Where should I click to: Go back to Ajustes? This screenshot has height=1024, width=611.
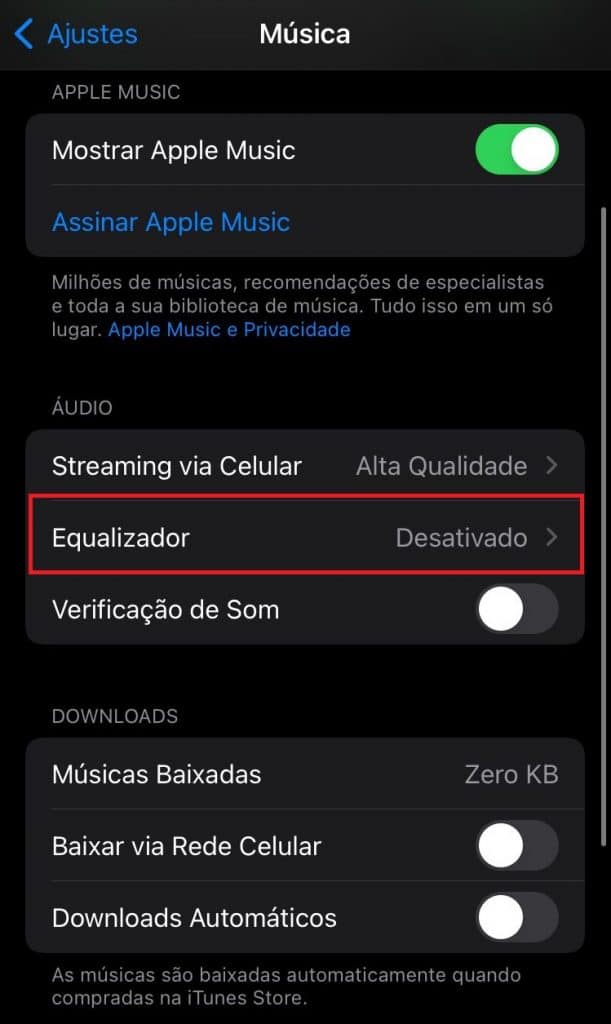[x=75, y=34]
